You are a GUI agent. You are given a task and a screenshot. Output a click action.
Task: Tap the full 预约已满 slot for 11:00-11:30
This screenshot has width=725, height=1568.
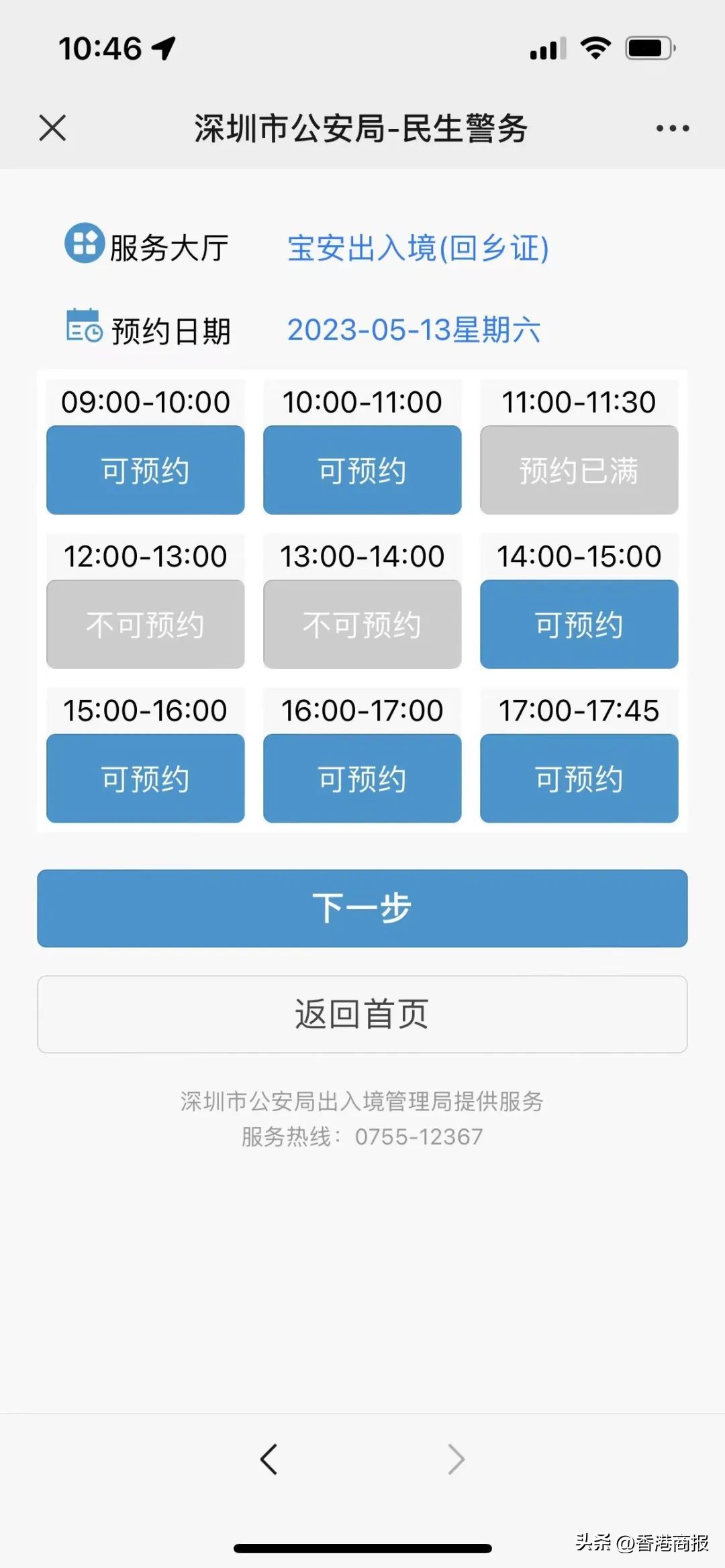point(579,469)
